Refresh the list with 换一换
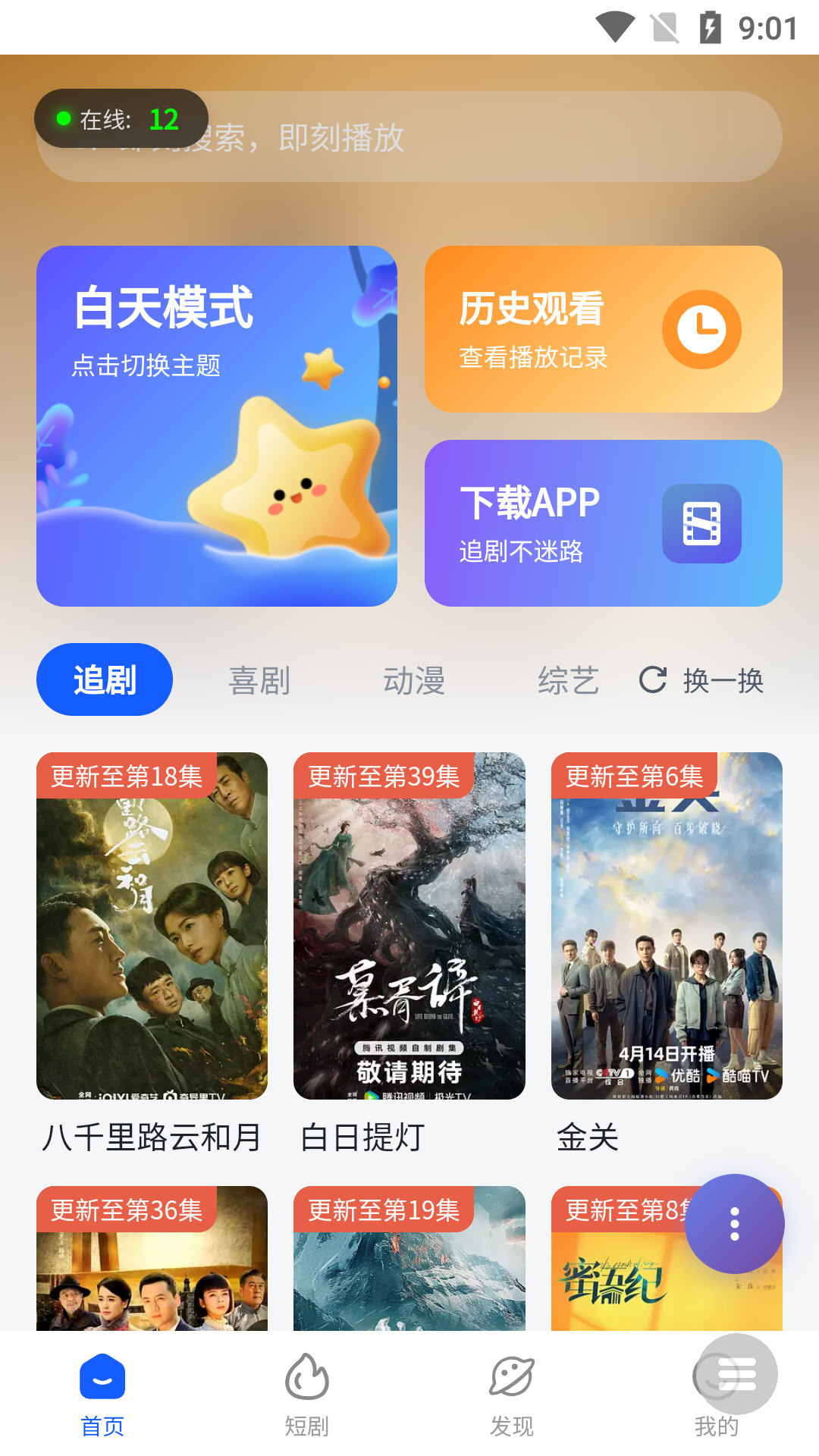 tap(701, 680)
